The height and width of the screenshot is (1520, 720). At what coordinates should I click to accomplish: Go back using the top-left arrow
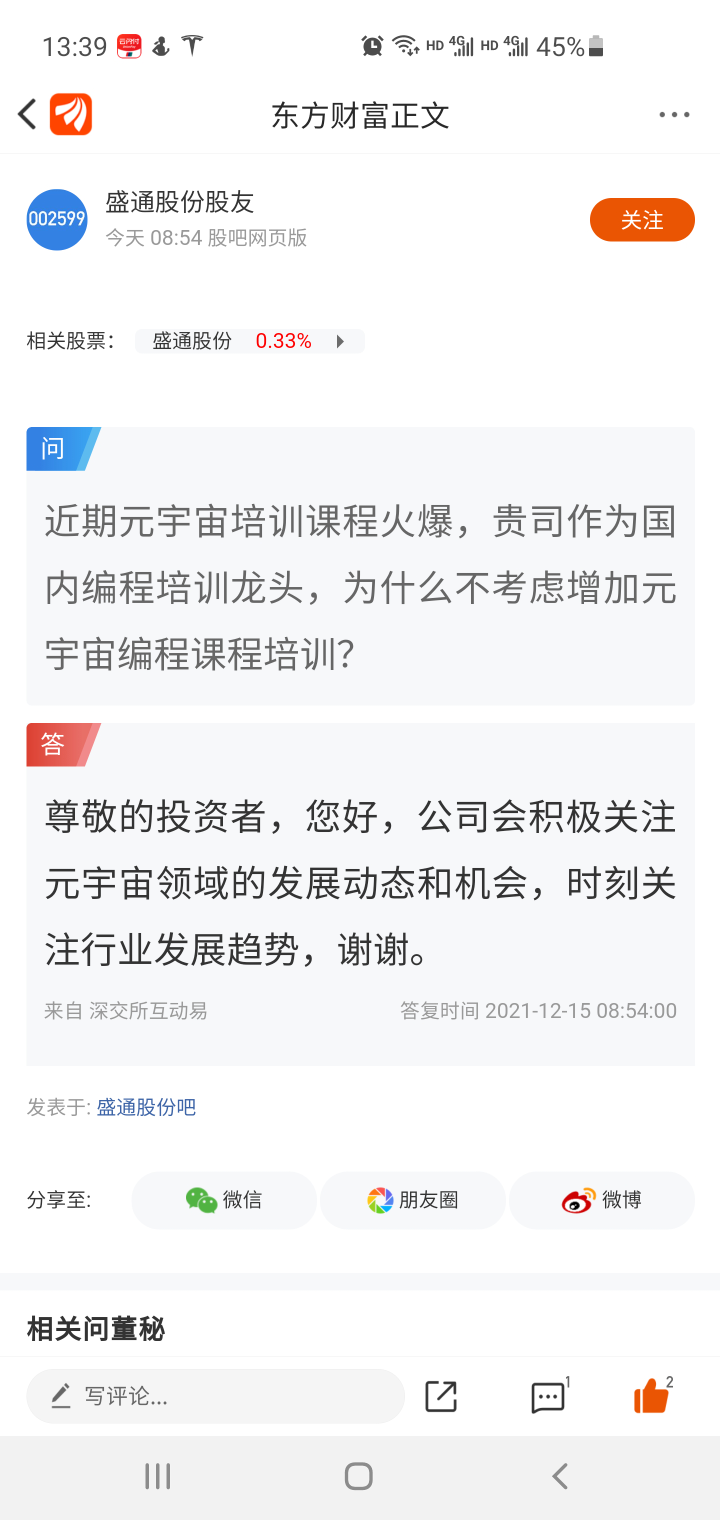tap(27, 115)
